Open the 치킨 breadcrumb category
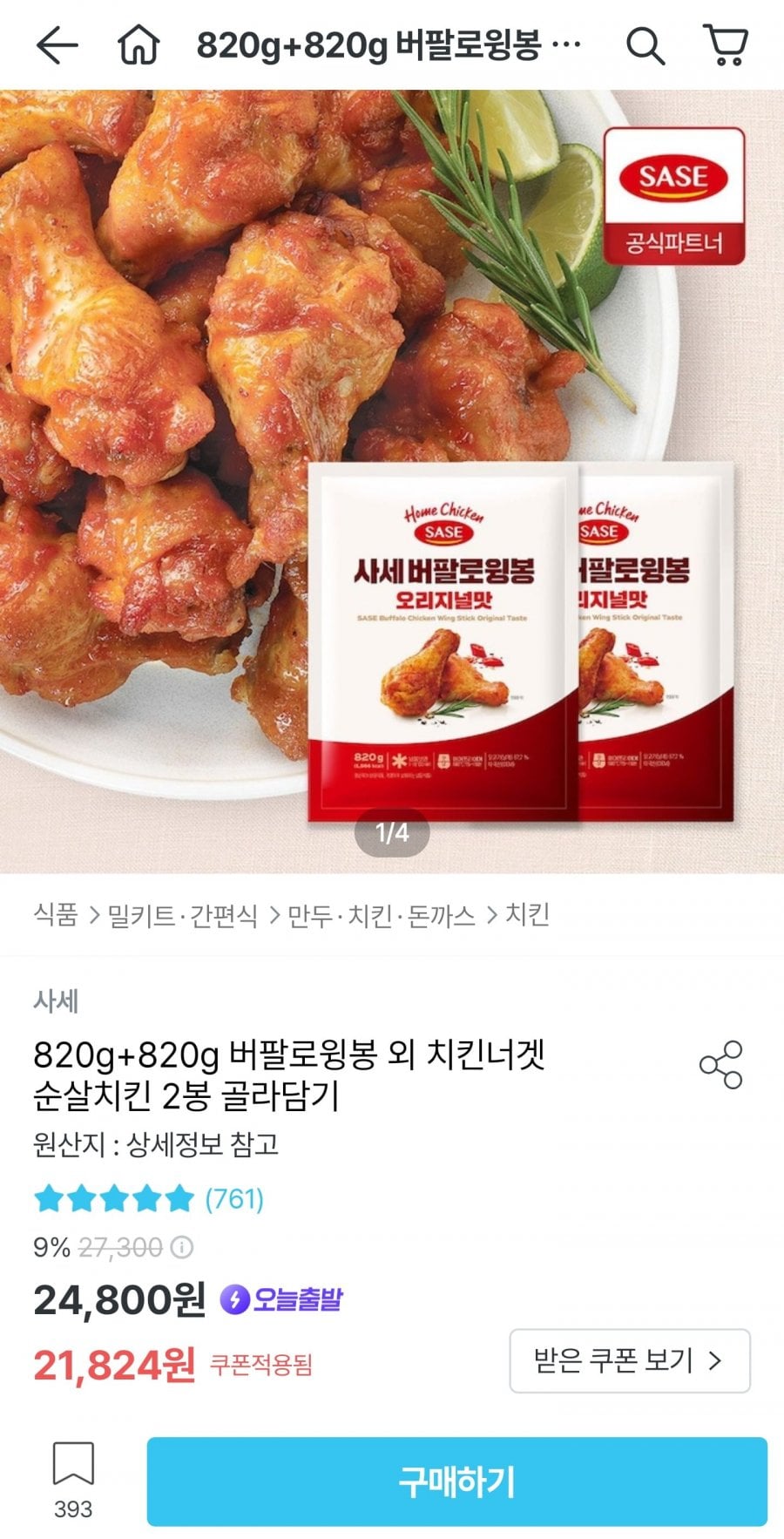The height and width of the screenshot is (1539, 784). click(x=528, y=915)
